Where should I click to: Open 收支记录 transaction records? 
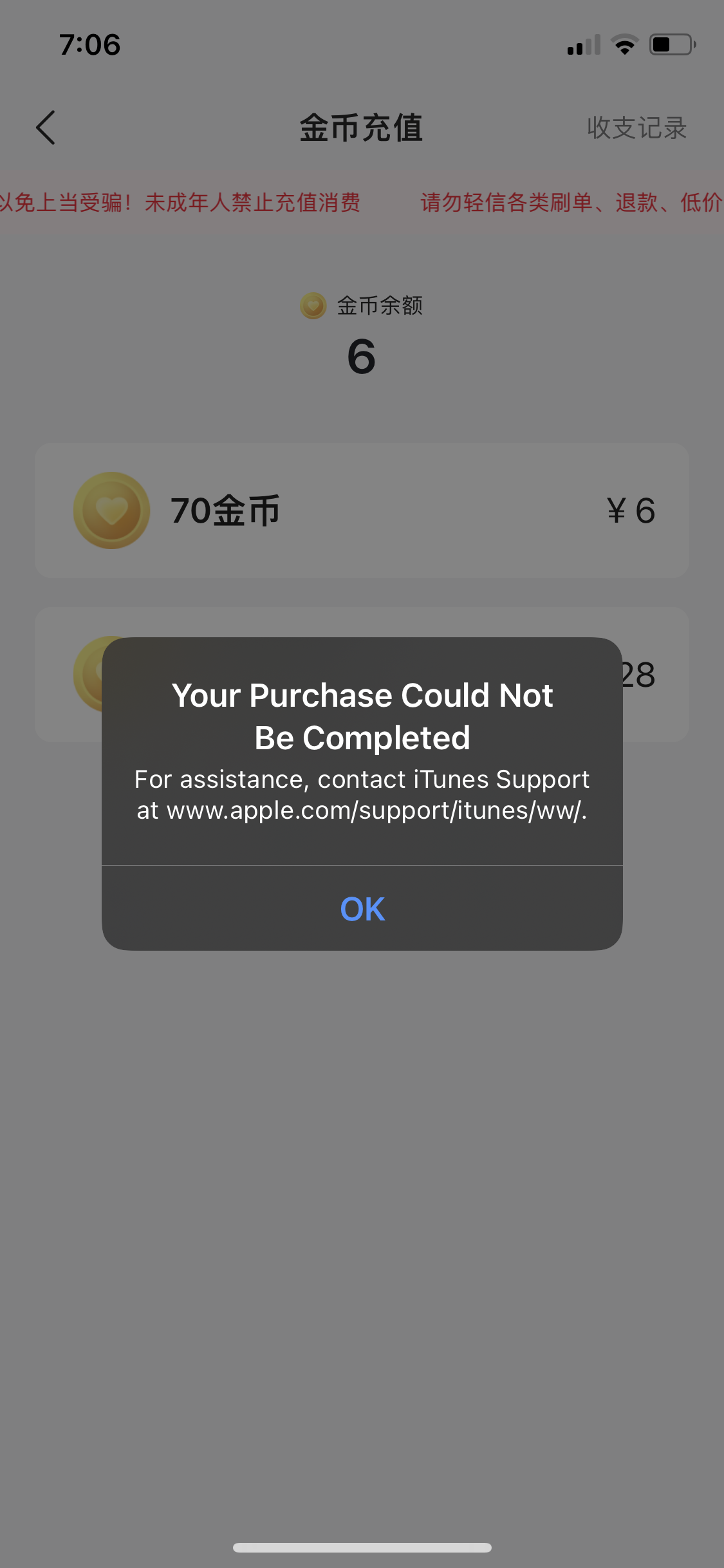(x=636, y=128)
